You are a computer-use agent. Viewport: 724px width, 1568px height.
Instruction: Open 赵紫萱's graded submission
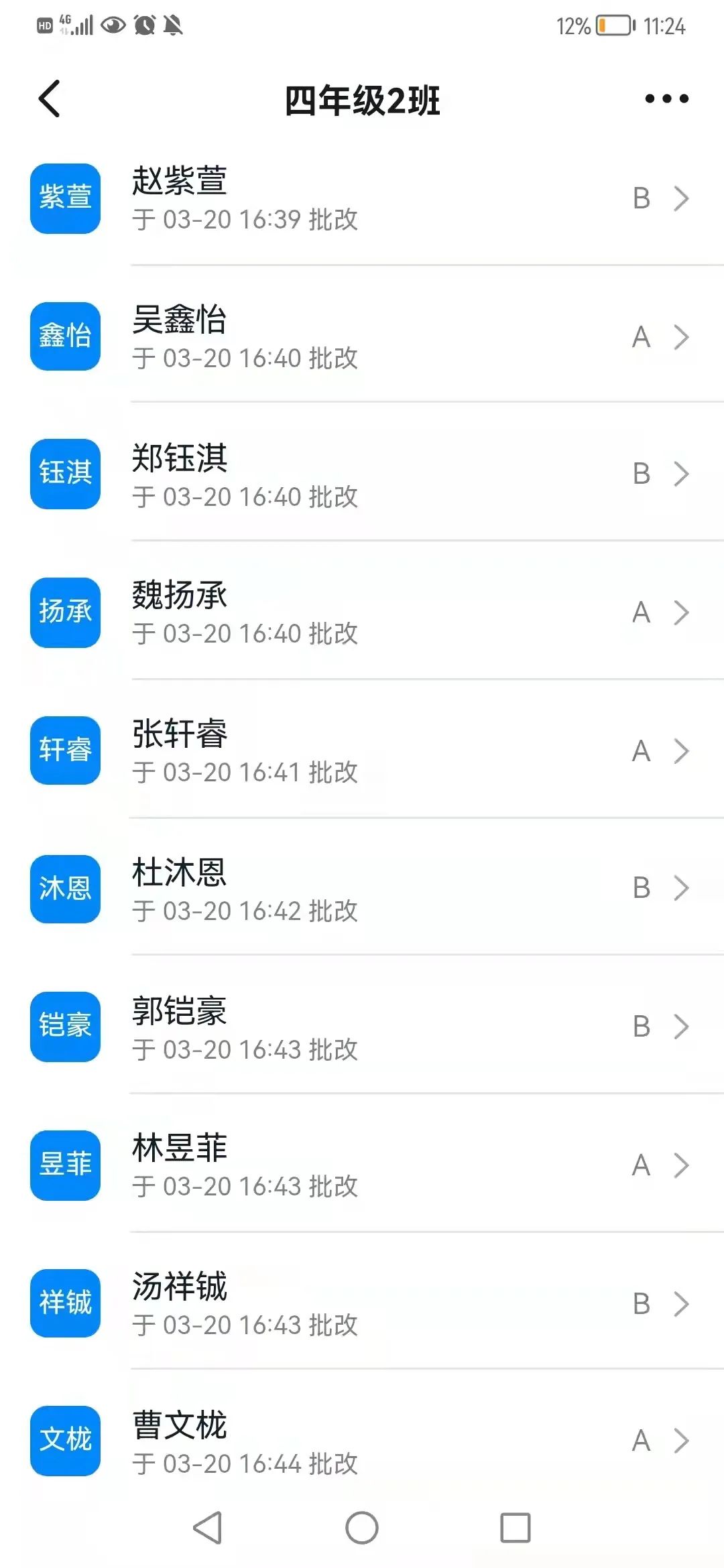362,199
